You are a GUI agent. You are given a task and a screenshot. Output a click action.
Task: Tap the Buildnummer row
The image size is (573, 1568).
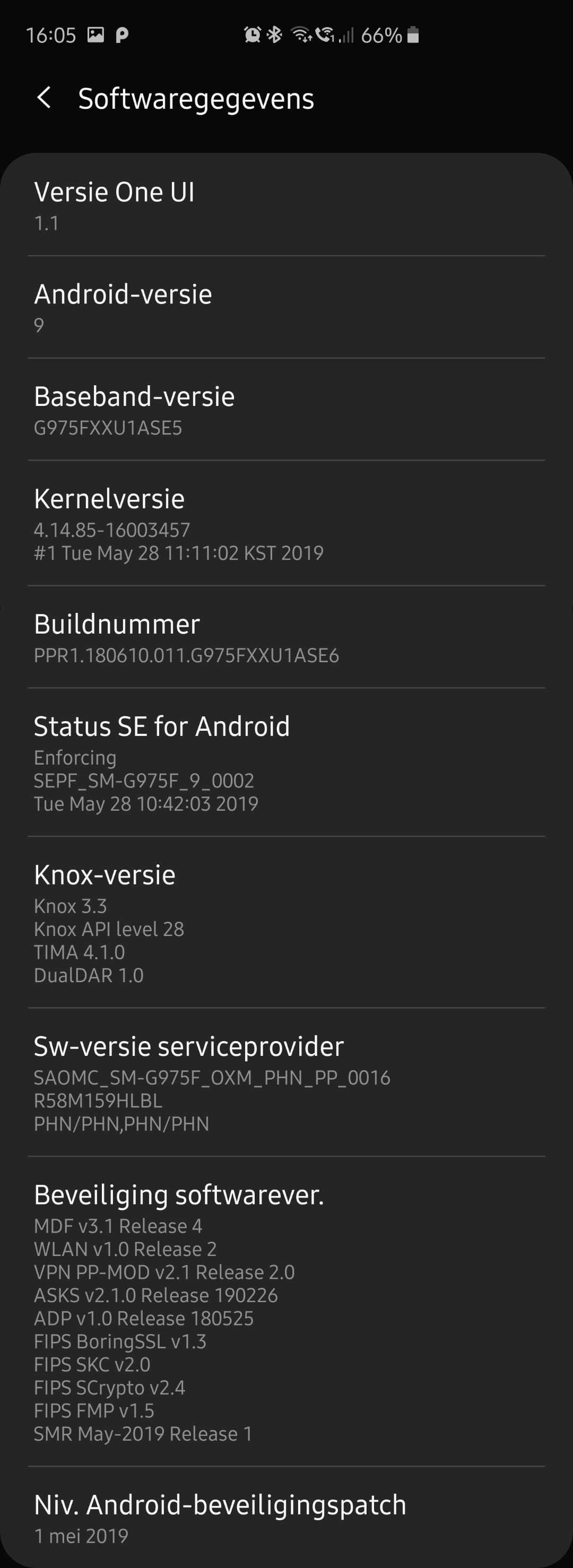point(286,637)
